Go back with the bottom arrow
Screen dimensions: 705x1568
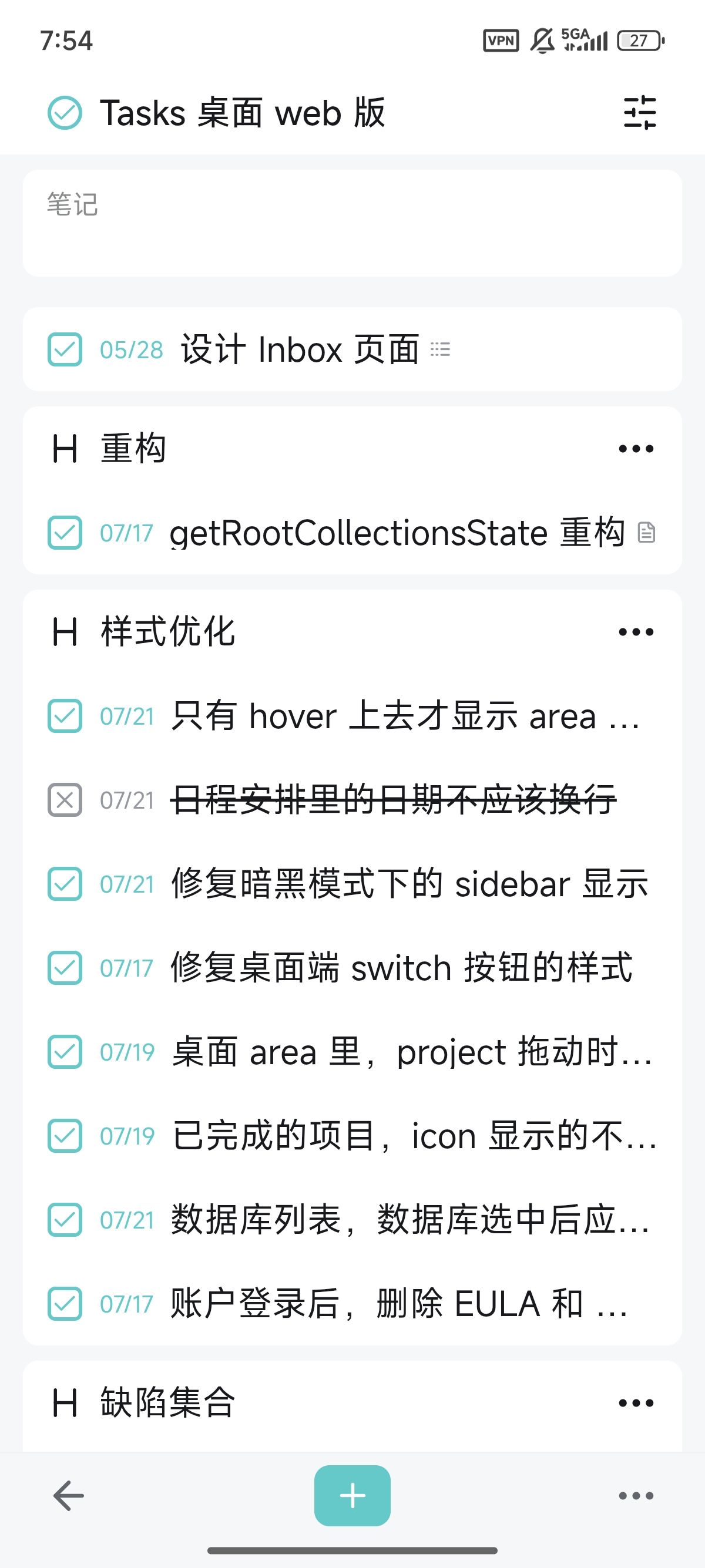69,1496
